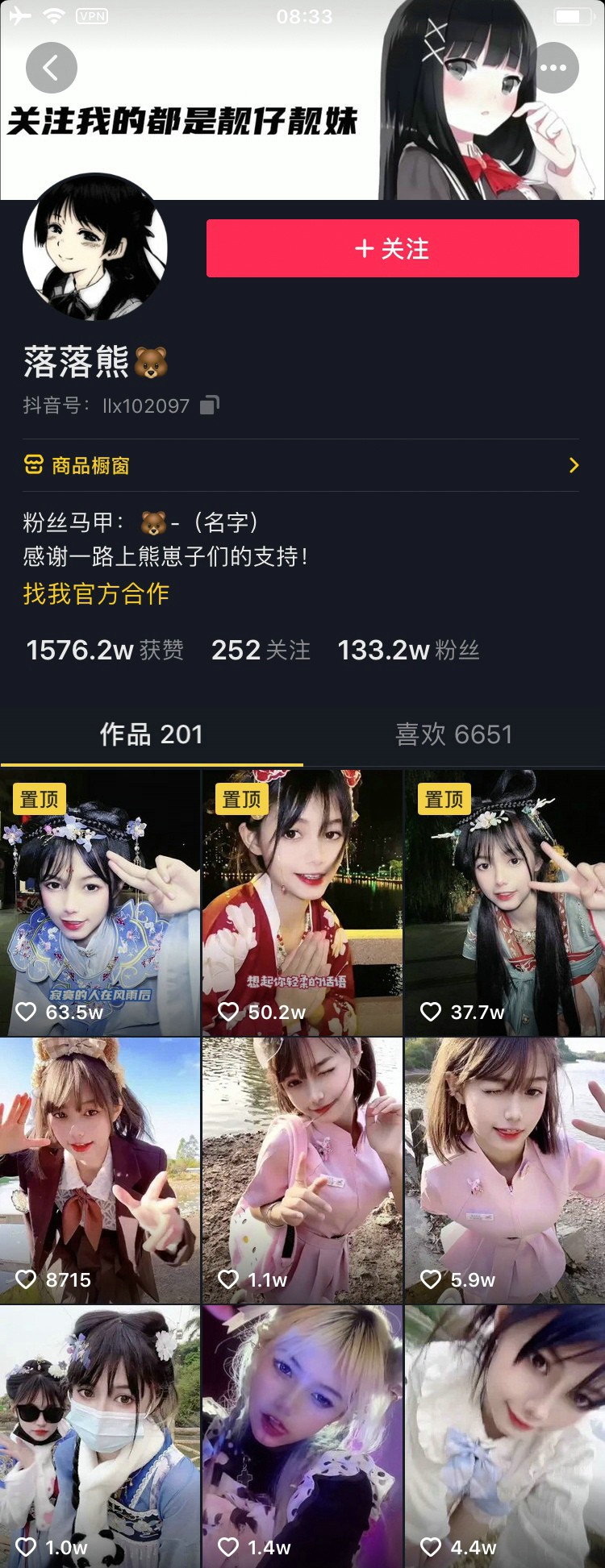The height and width of the screenshot is (1568, 605).
Task: Go back using the top-left arrow
Action: pos(51,68)
